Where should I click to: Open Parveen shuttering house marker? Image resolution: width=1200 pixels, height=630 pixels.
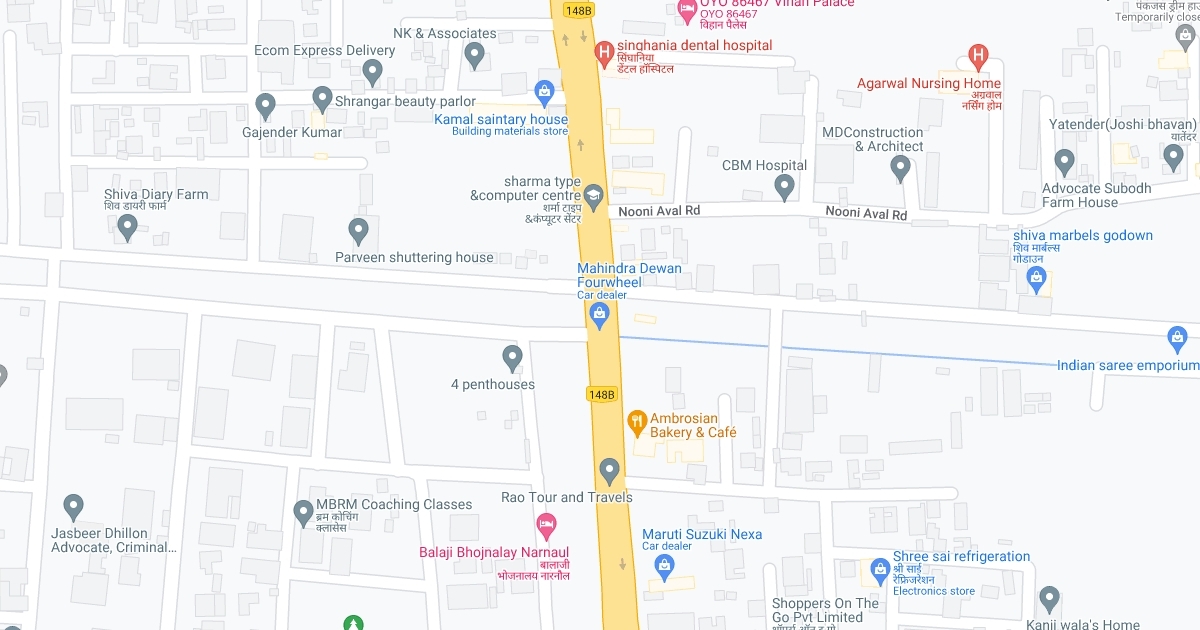359,230
